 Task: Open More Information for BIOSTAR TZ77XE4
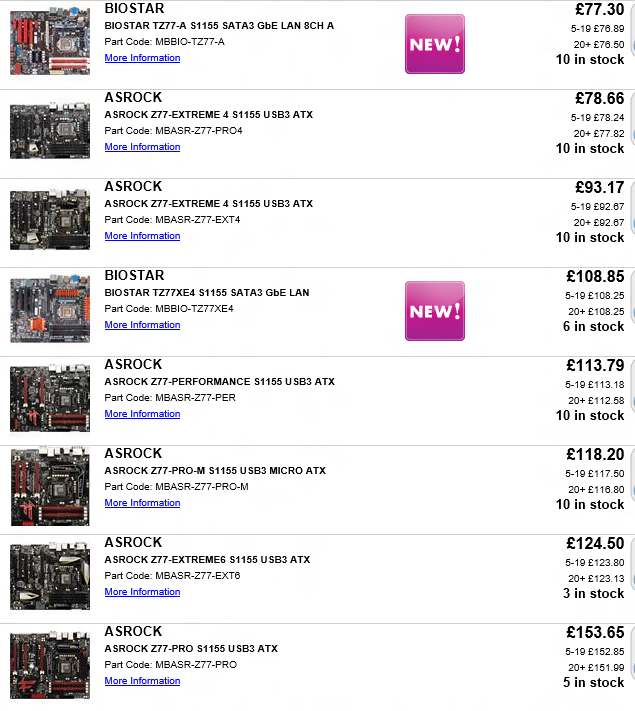[x=142, y=325]
